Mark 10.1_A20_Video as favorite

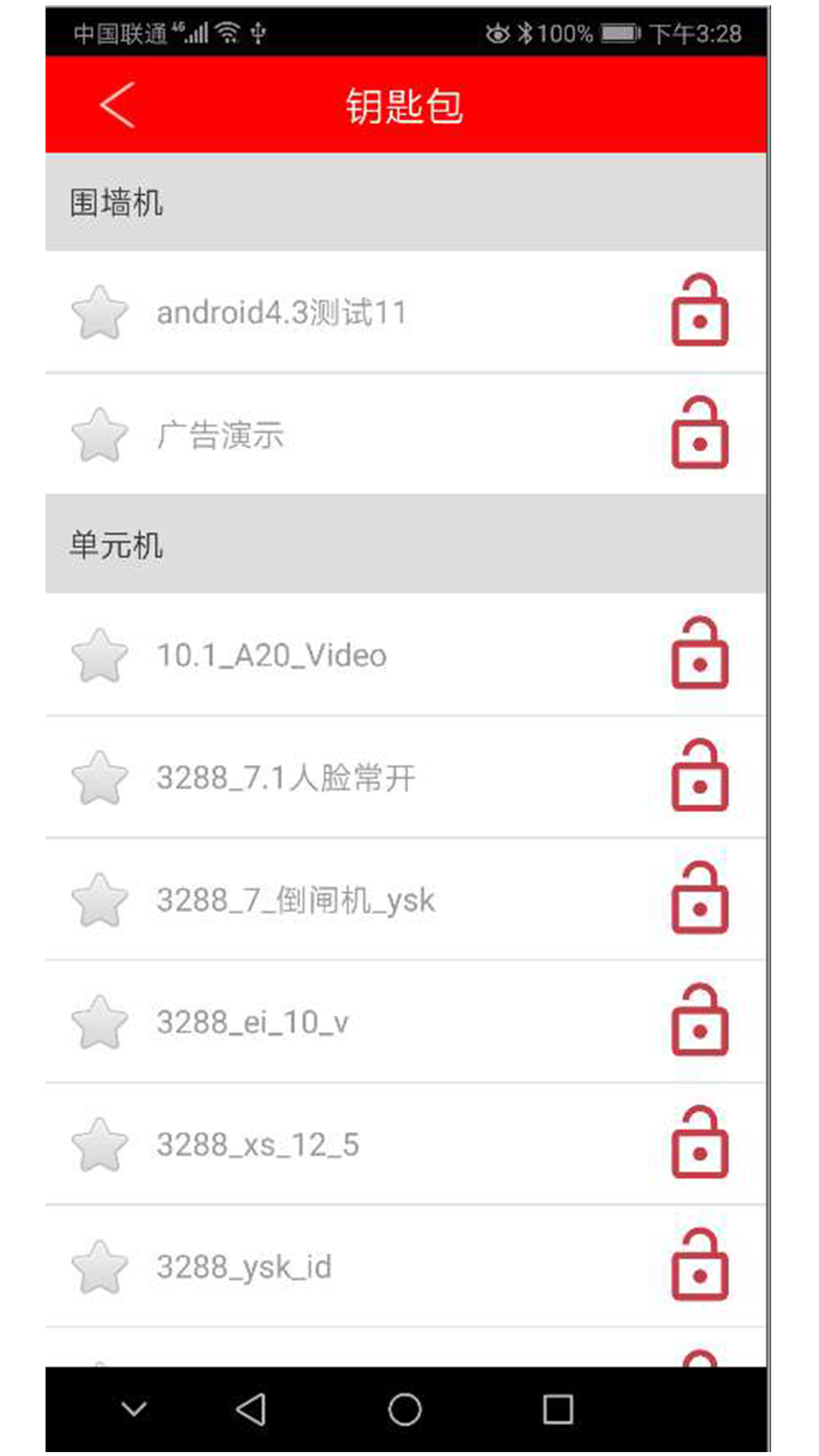coord(99,656)
